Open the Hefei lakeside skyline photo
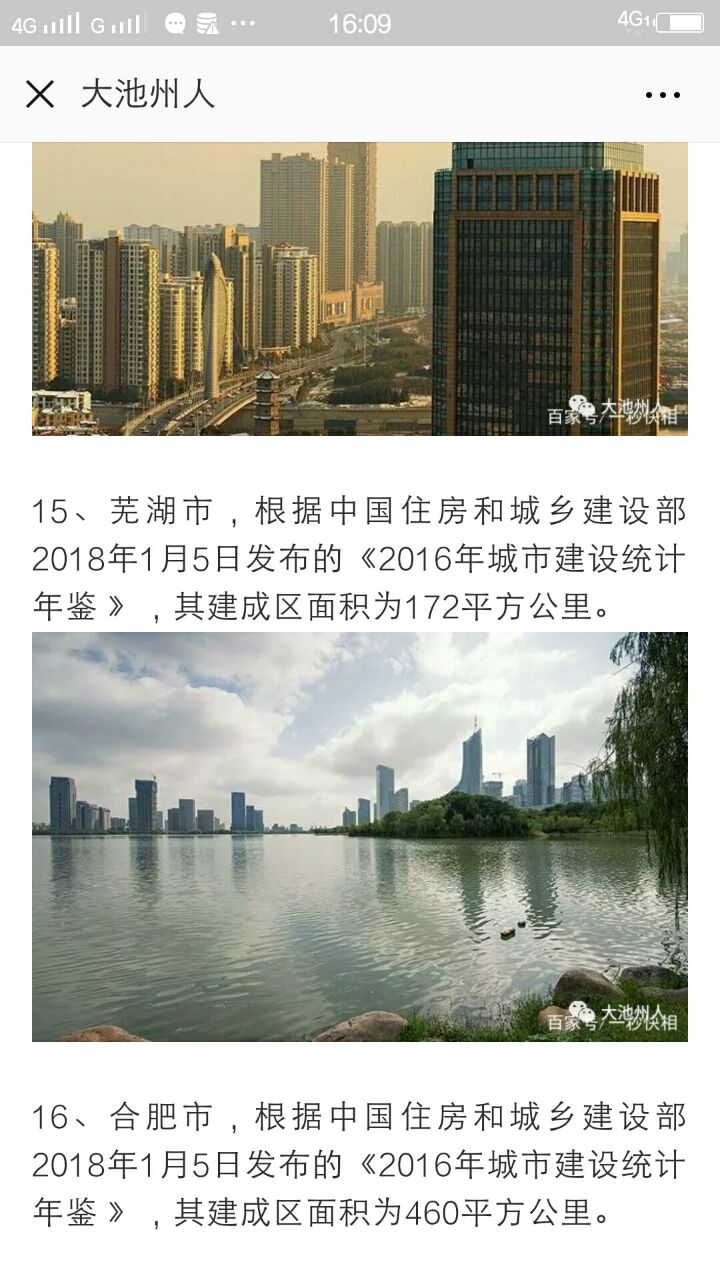This screenshot has height=1280, width=720. [x=360, y=836]
